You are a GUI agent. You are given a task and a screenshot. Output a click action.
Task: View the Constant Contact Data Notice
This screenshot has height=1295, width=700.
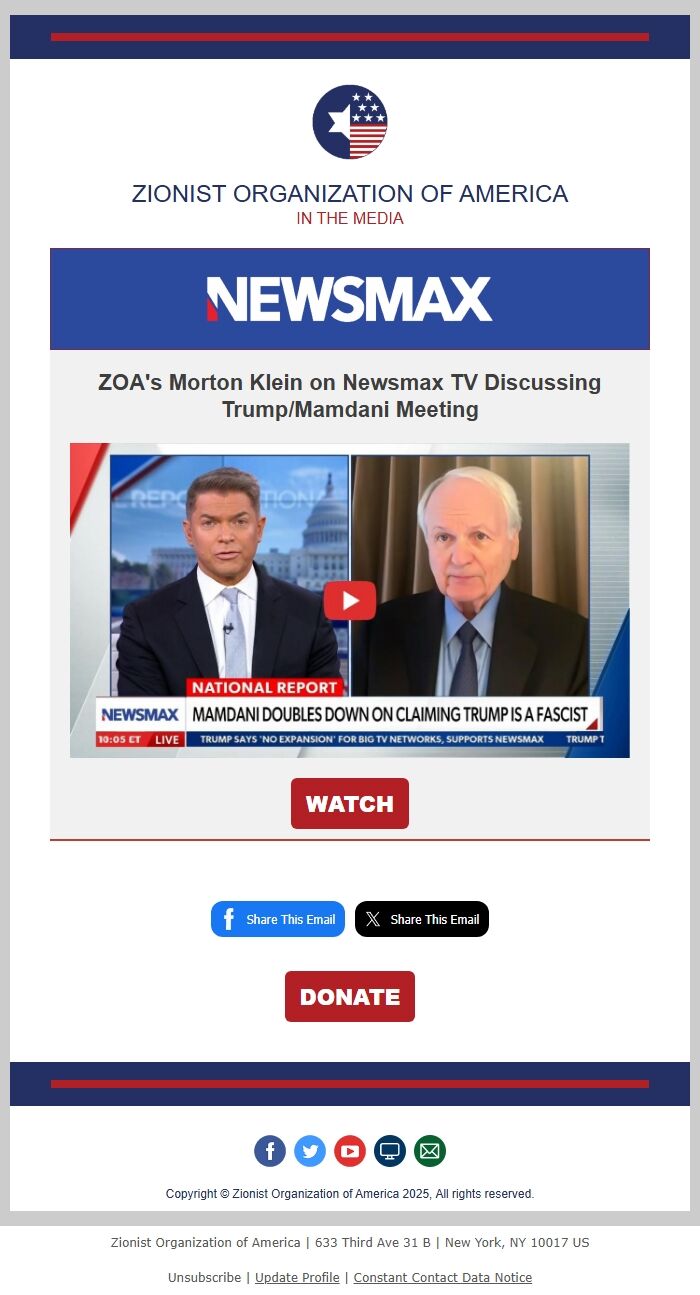coord(442,1277)
